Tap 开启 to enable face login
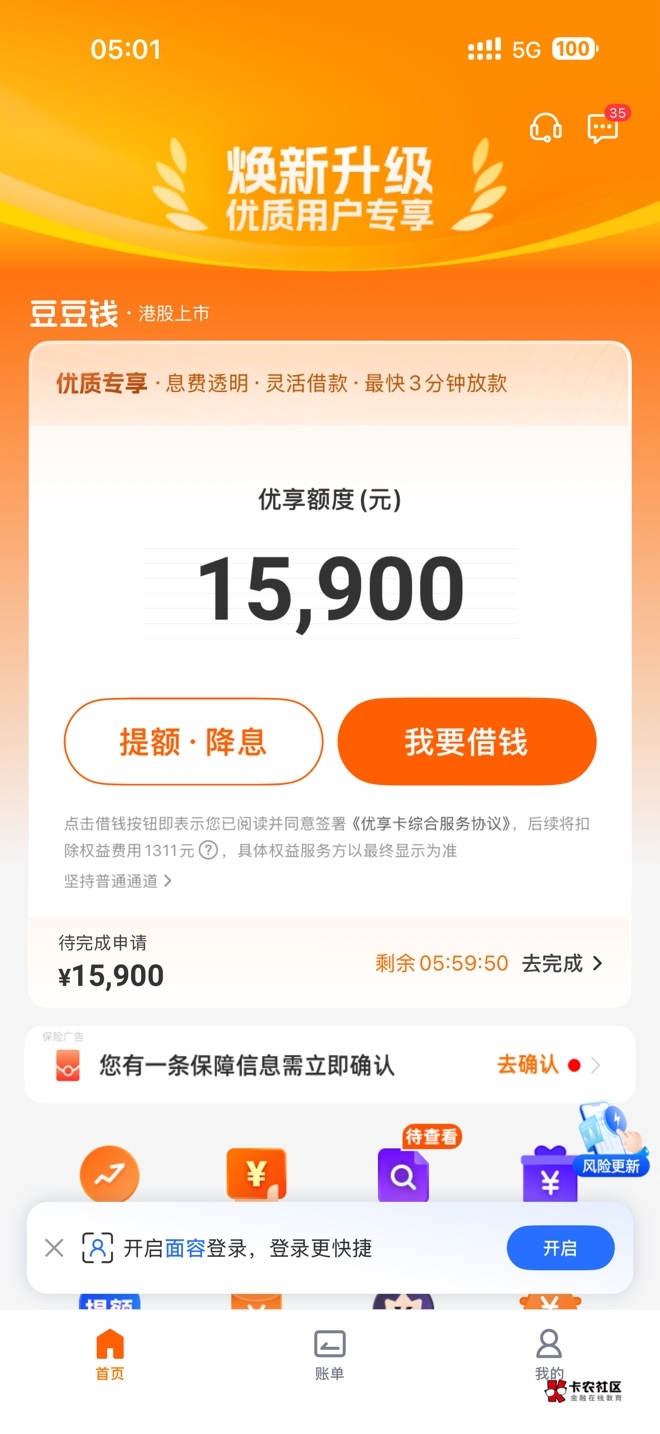The image size is (660, 1434). pyautogui.click(x=560, y=1248)
